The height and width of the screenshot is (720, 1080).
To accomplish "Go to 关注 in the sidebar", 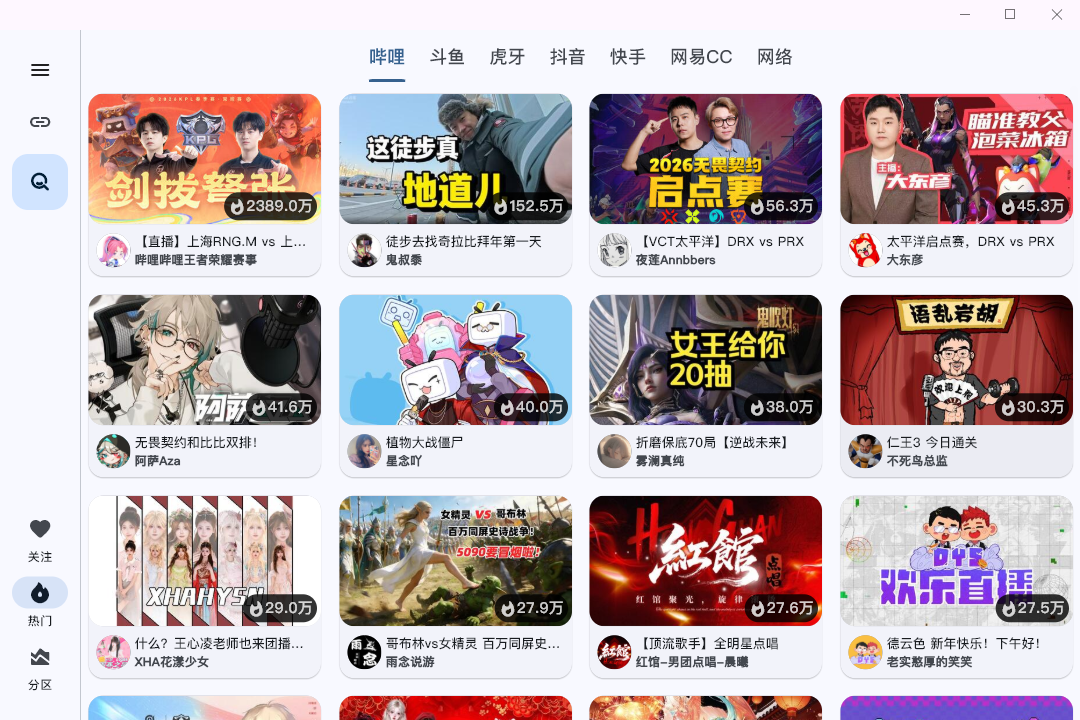I will coord(40,540).
